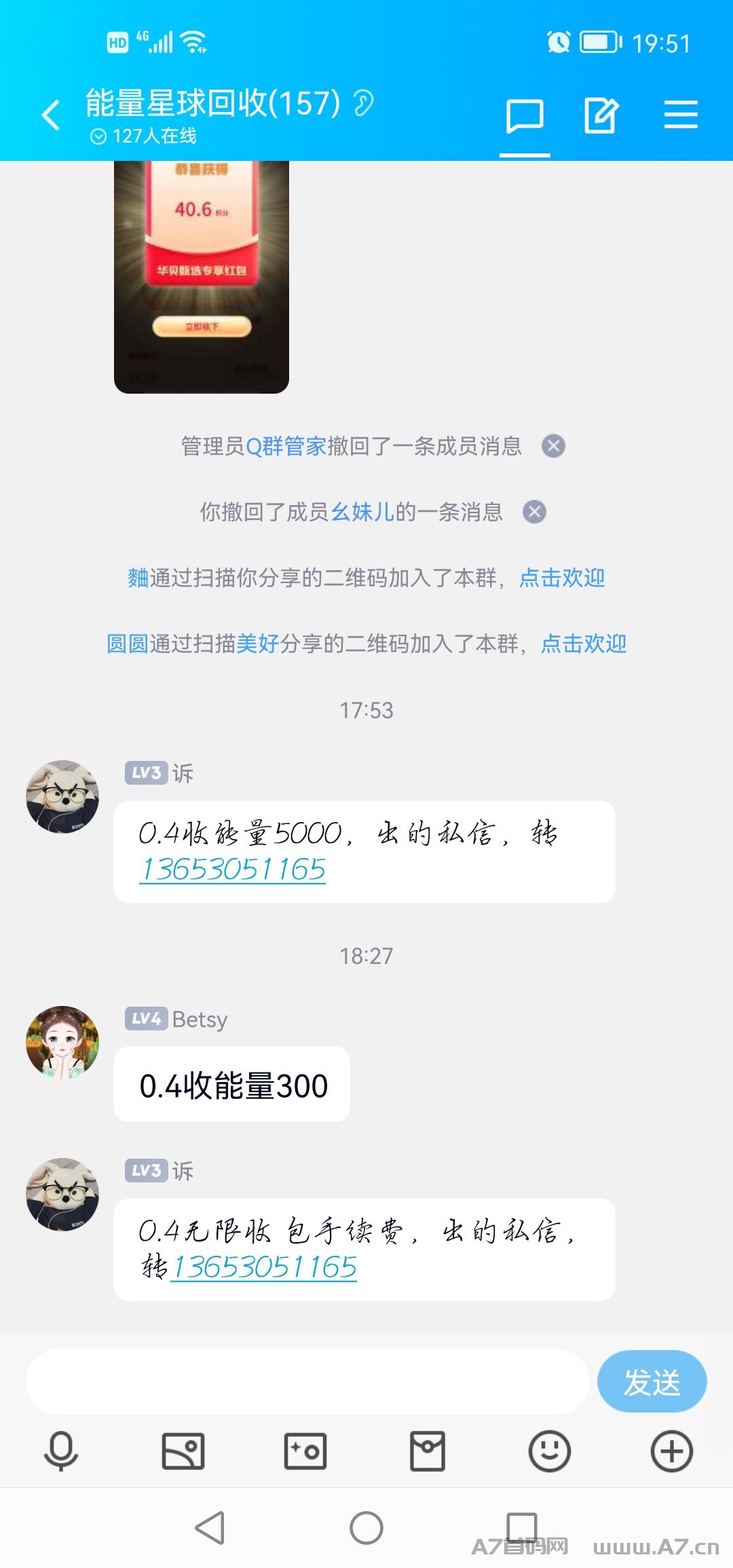Viewport: 733px width, 1568px height.
Task: Dismiss the 幺妹儿 message recall notice
Action: click(534, 512)
